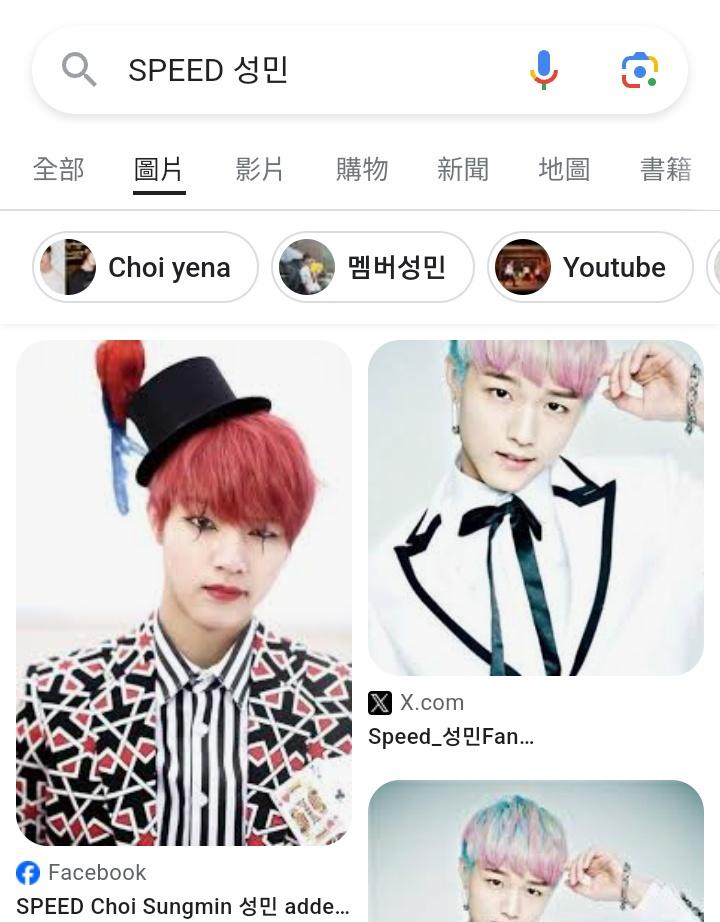
Task: Select the 멤버성민 suggestion chip
Action: 373,267
